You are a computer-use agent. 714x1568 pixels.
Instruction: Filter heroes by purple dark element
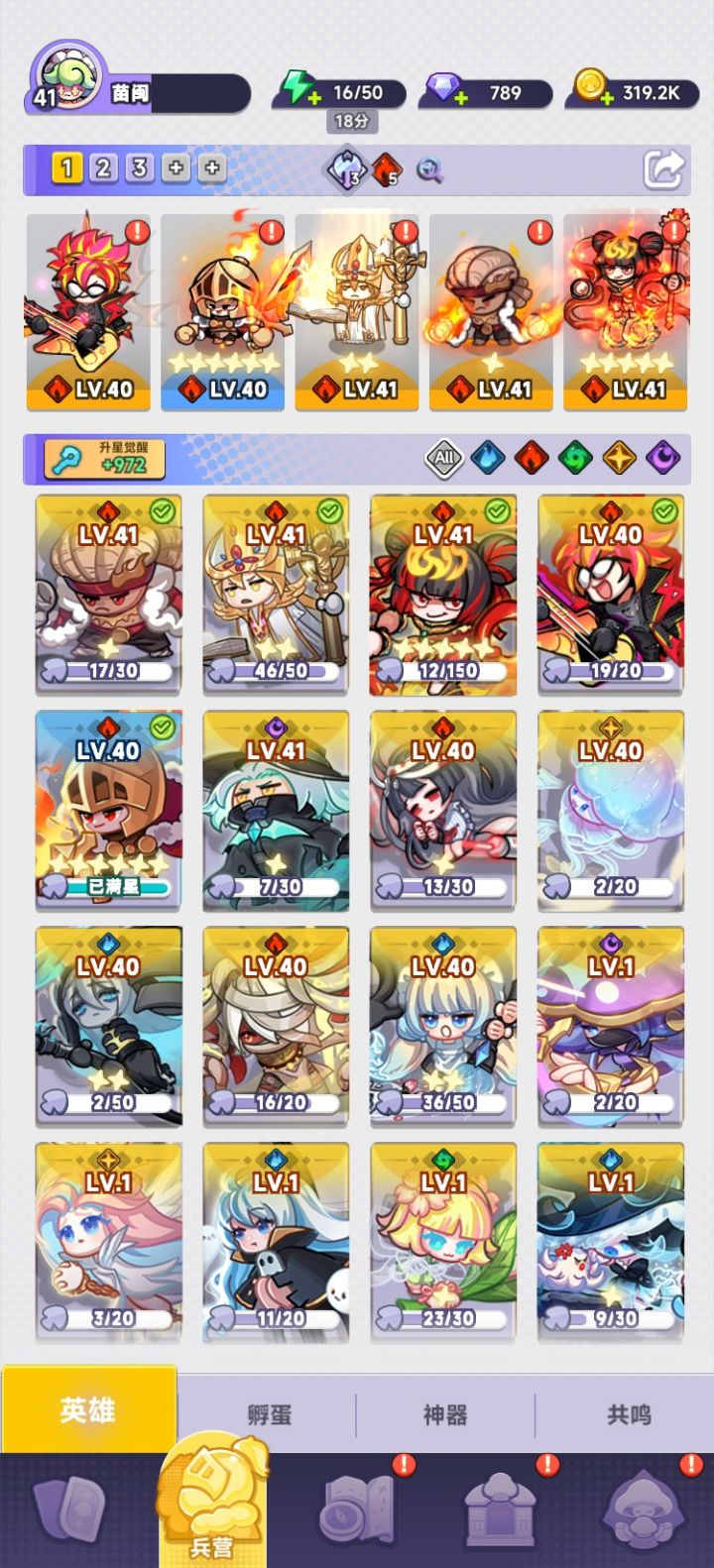(x=662, y=458)
